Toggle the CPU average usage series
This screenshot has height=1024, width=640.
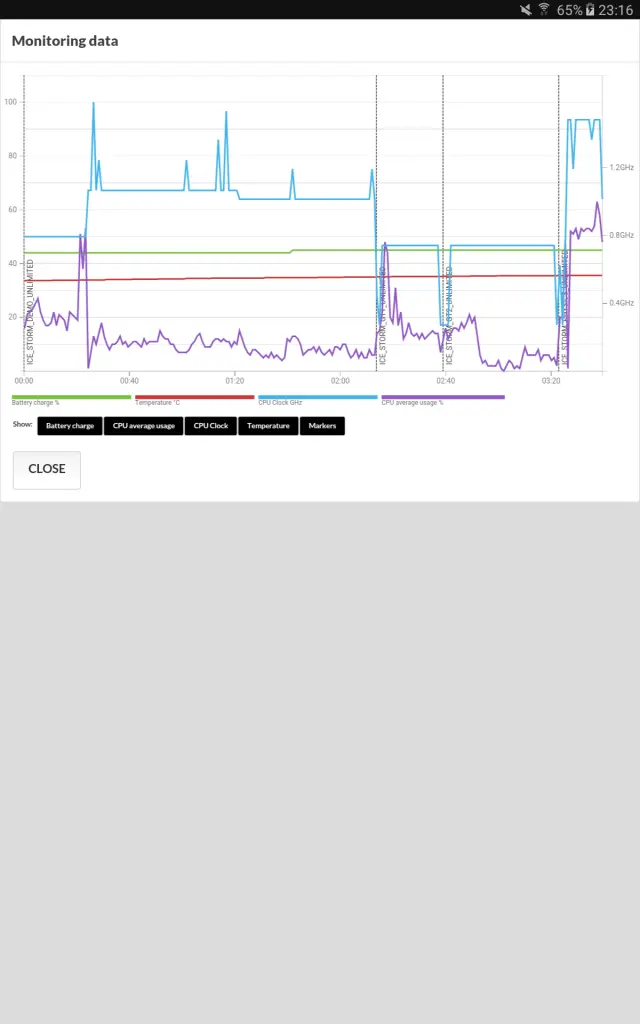click(144, 426)
